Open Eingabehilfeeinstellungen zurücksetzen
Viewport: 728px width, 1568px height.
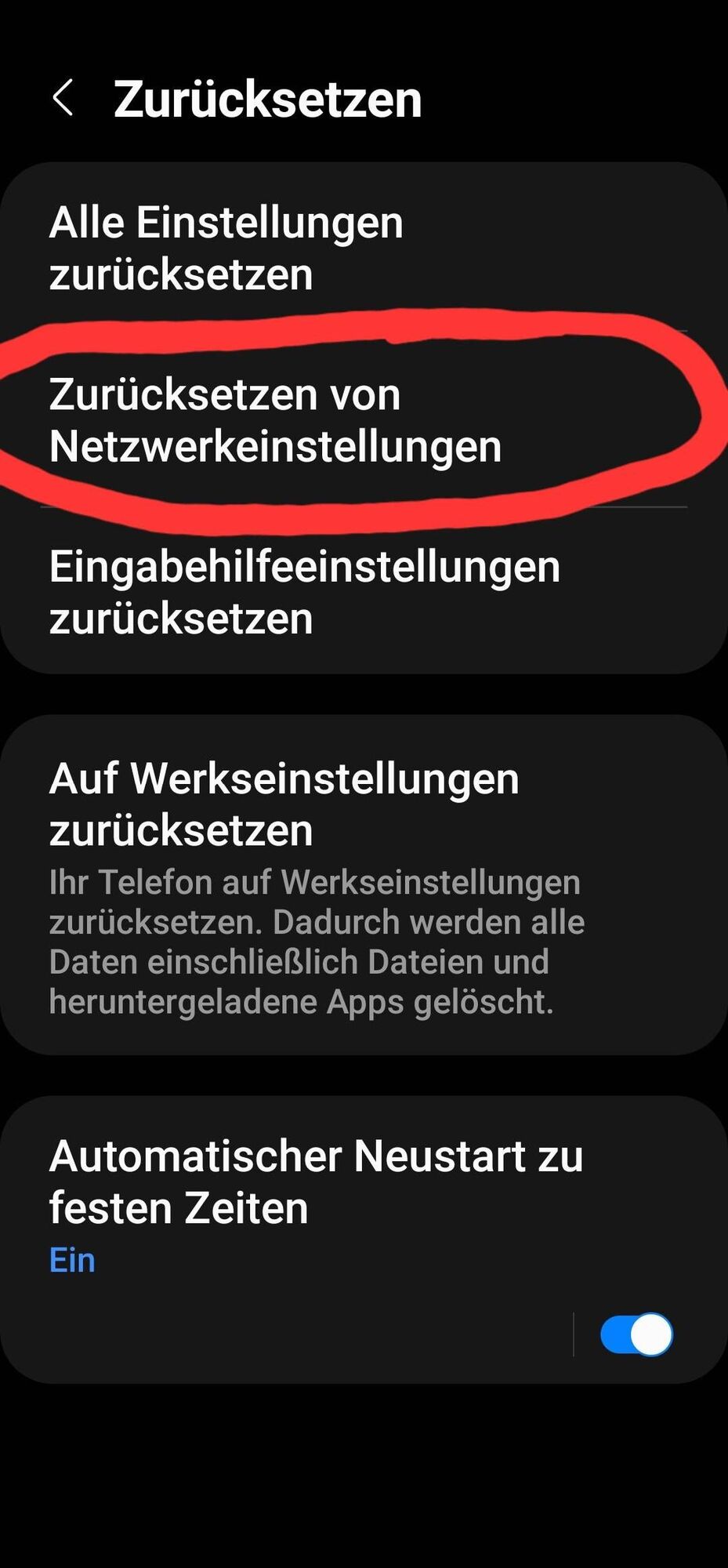tap(304, 592)
